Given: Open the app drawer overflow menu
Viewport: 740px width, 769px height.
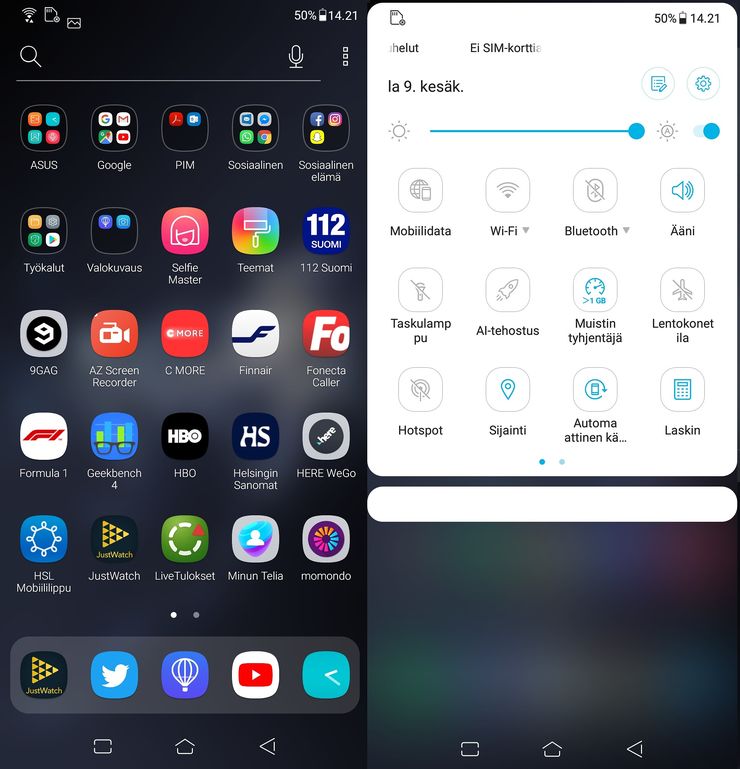Looking at the screenshot, I should click(345, 57).
